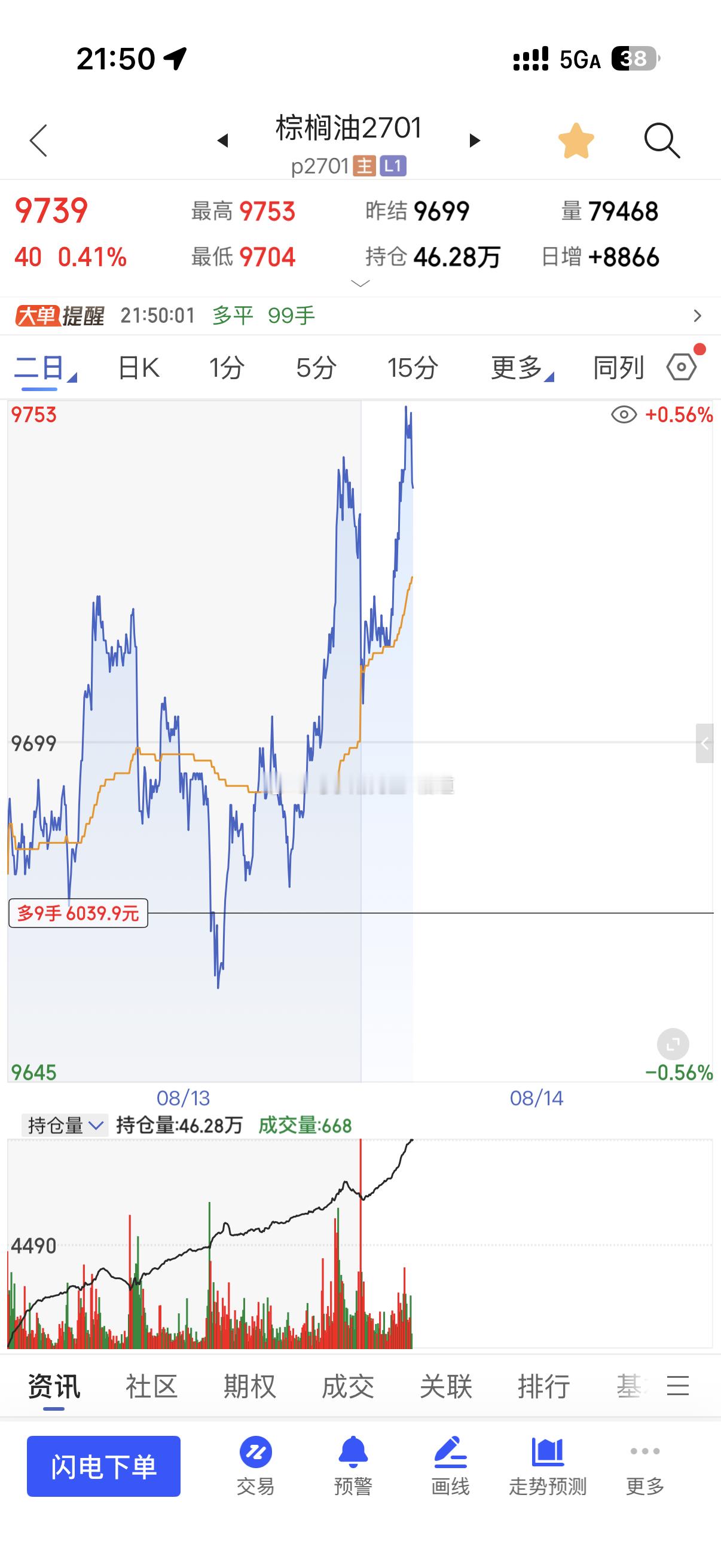Open the 大单提醒 alert row
Screen dimensions: 721x1568
click(360, 316)
